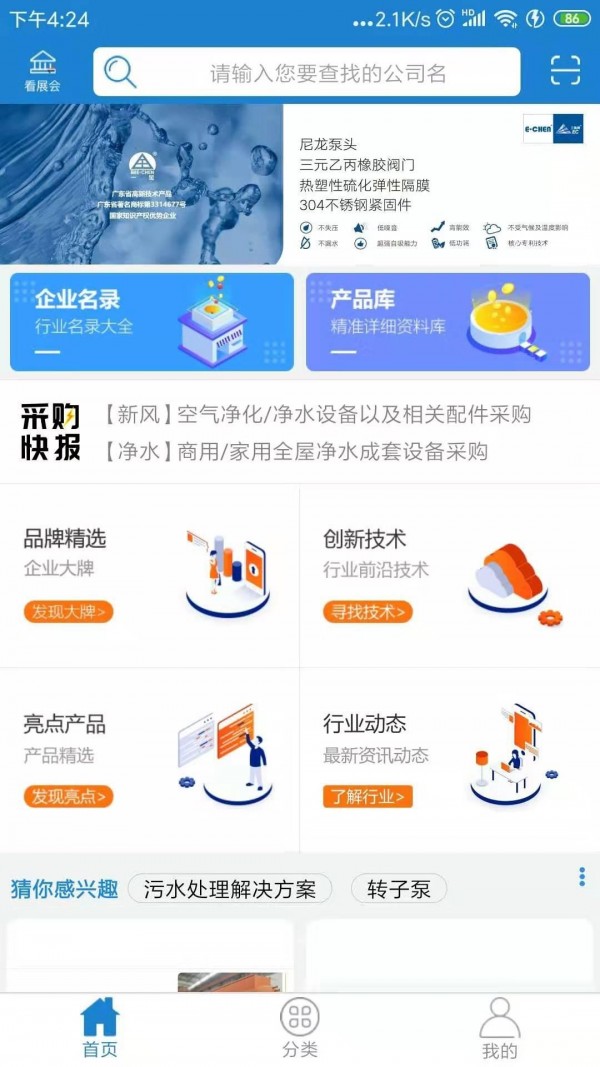Open the 【新风】 purchase news item

point(316,414)
